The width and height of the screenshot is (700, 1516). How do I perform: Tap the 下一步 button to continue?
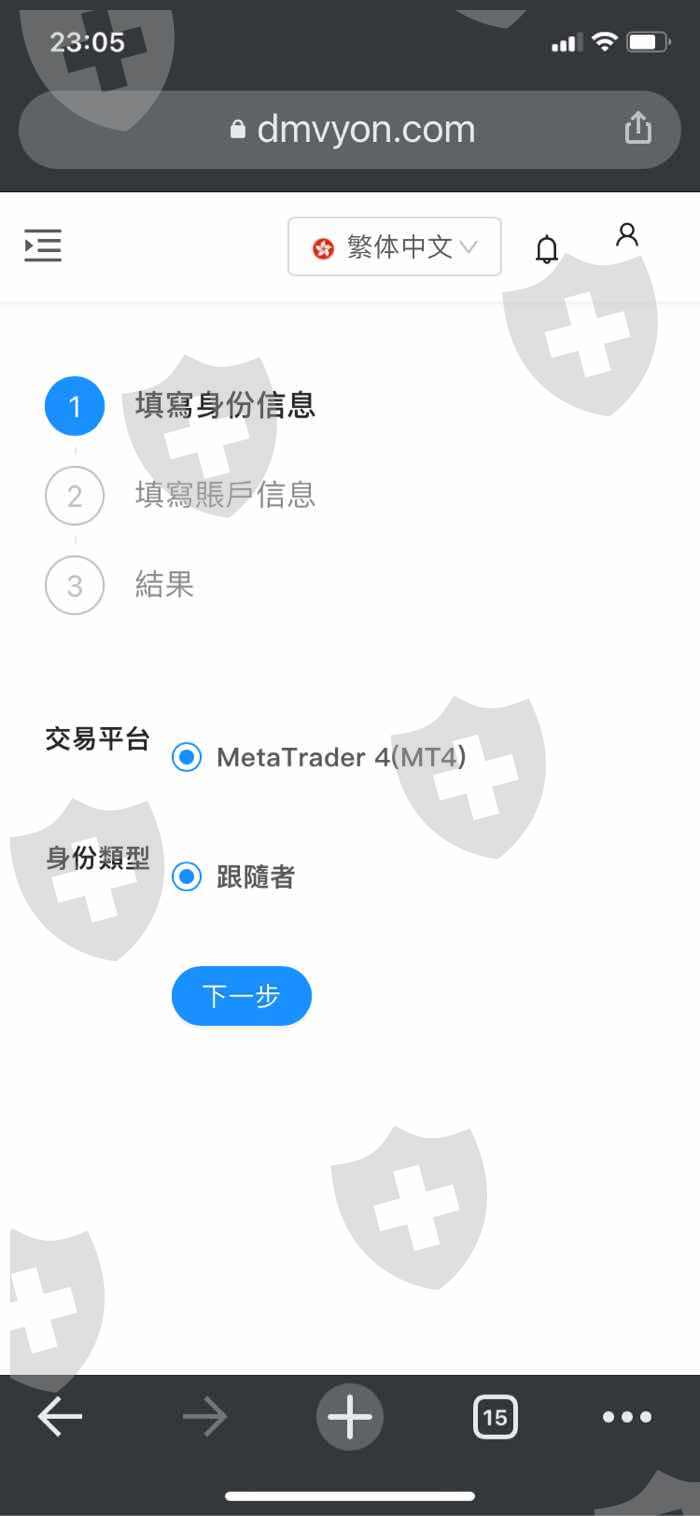(241, 996)
